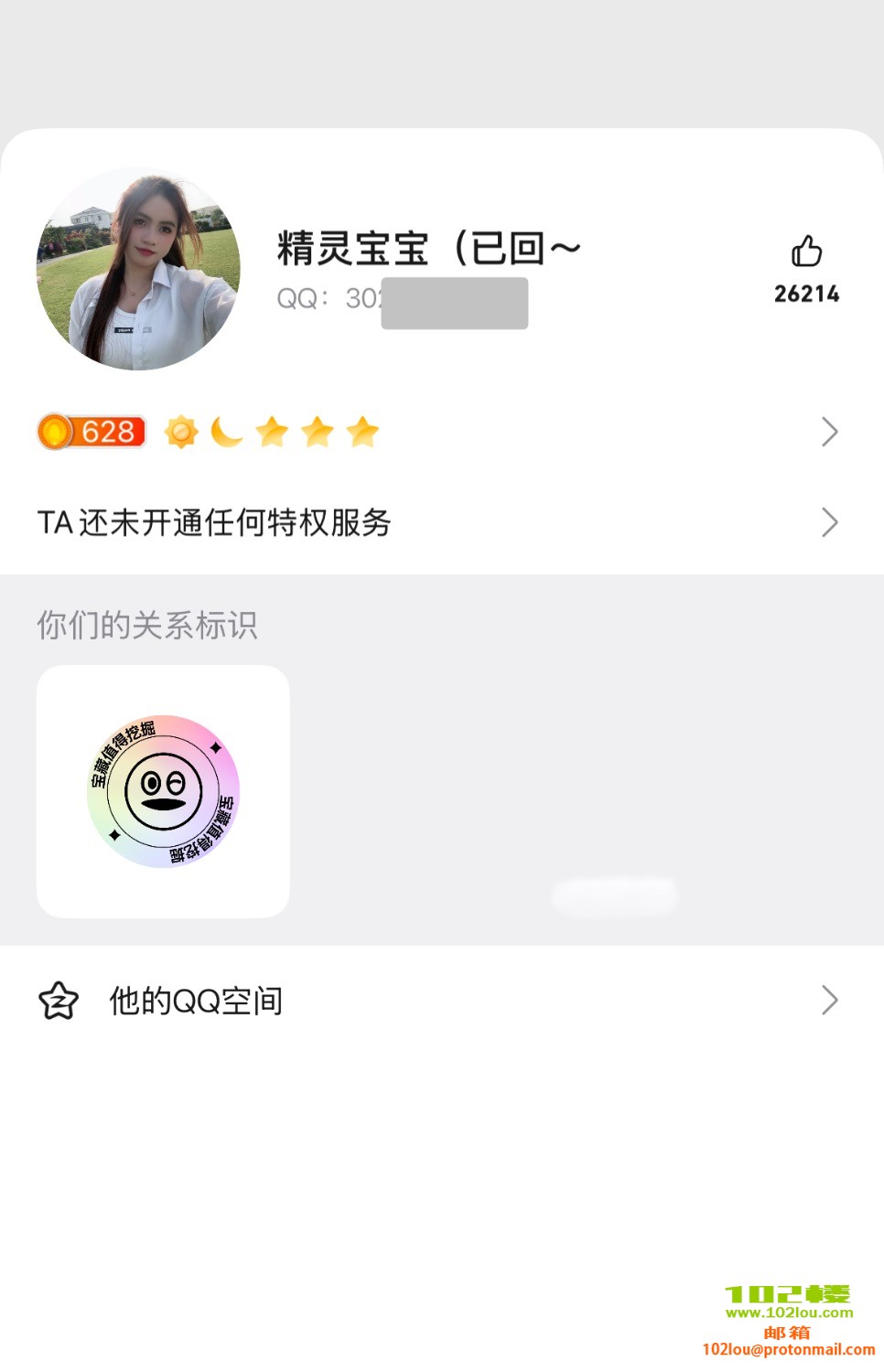This screenshot has width=884, height=1372.
Task: Open the TA还未开通任何特权服务 row
Action: click(x=439, y=522)
